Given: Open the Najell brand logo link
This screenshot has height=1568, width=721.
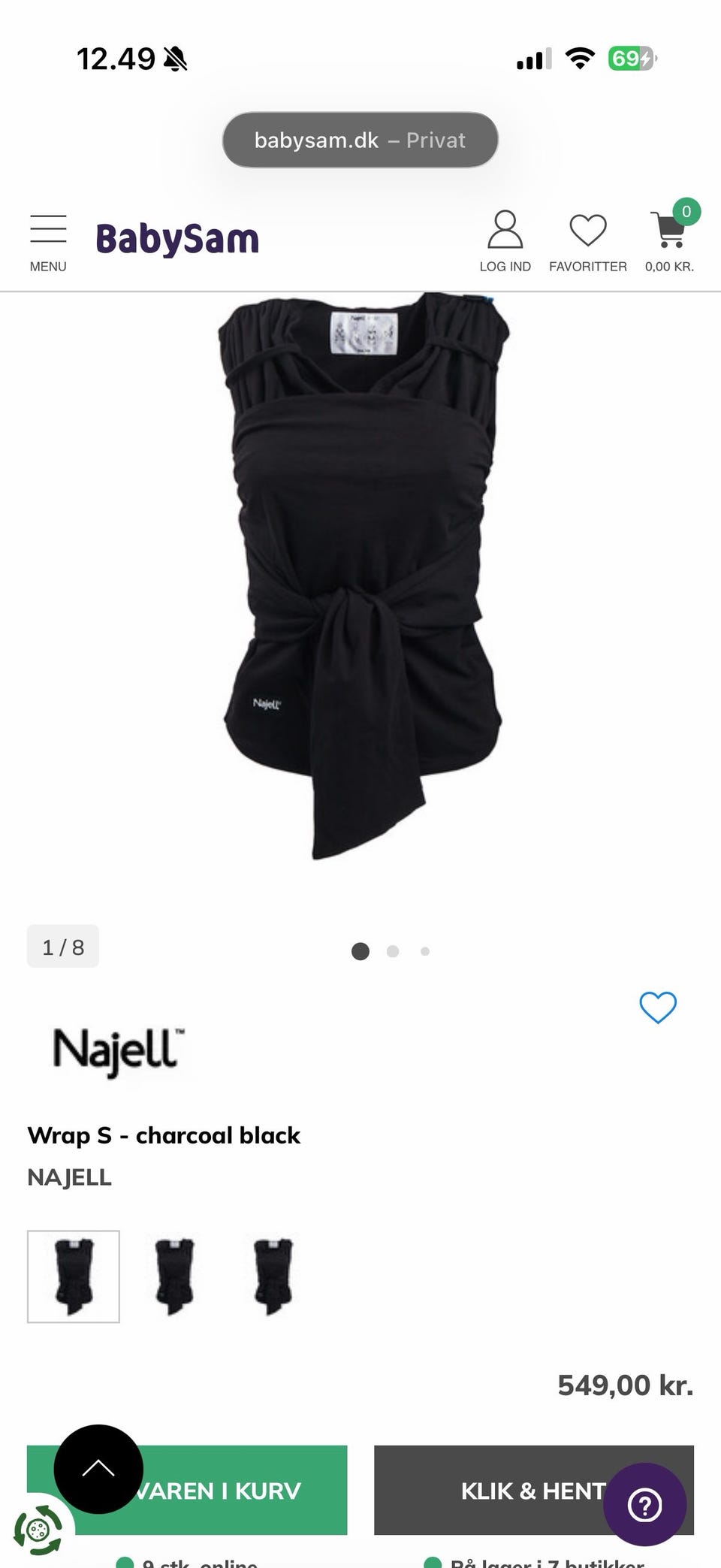Looking at the screenshot, I should click(118, 1051).
